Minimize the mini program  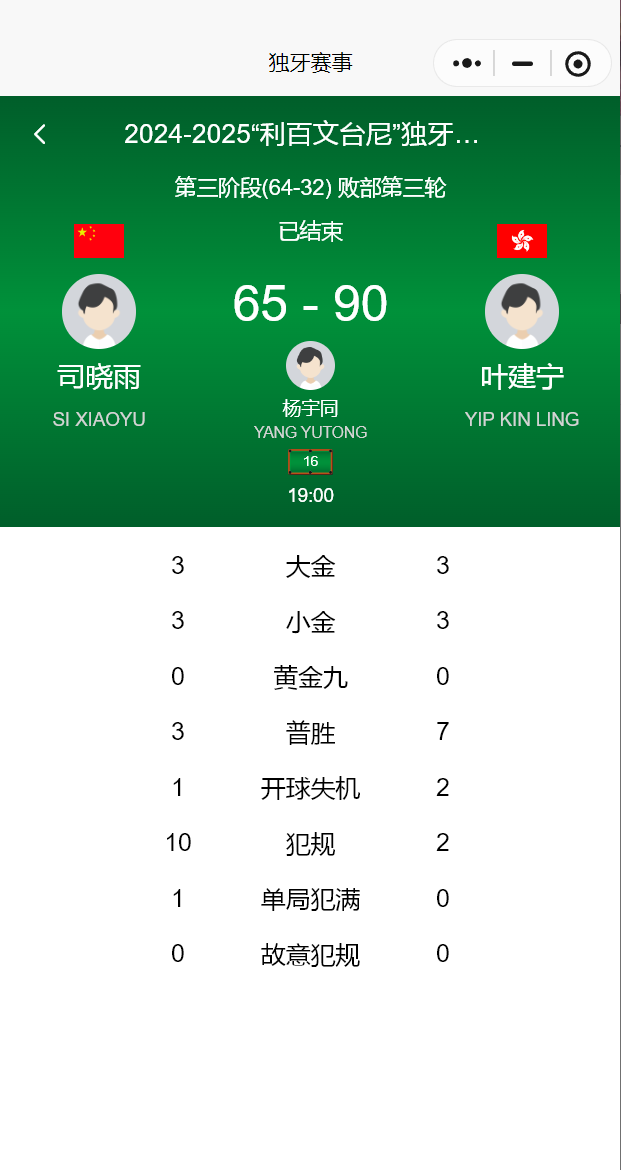pyautogui.click(x=522, y=64)
